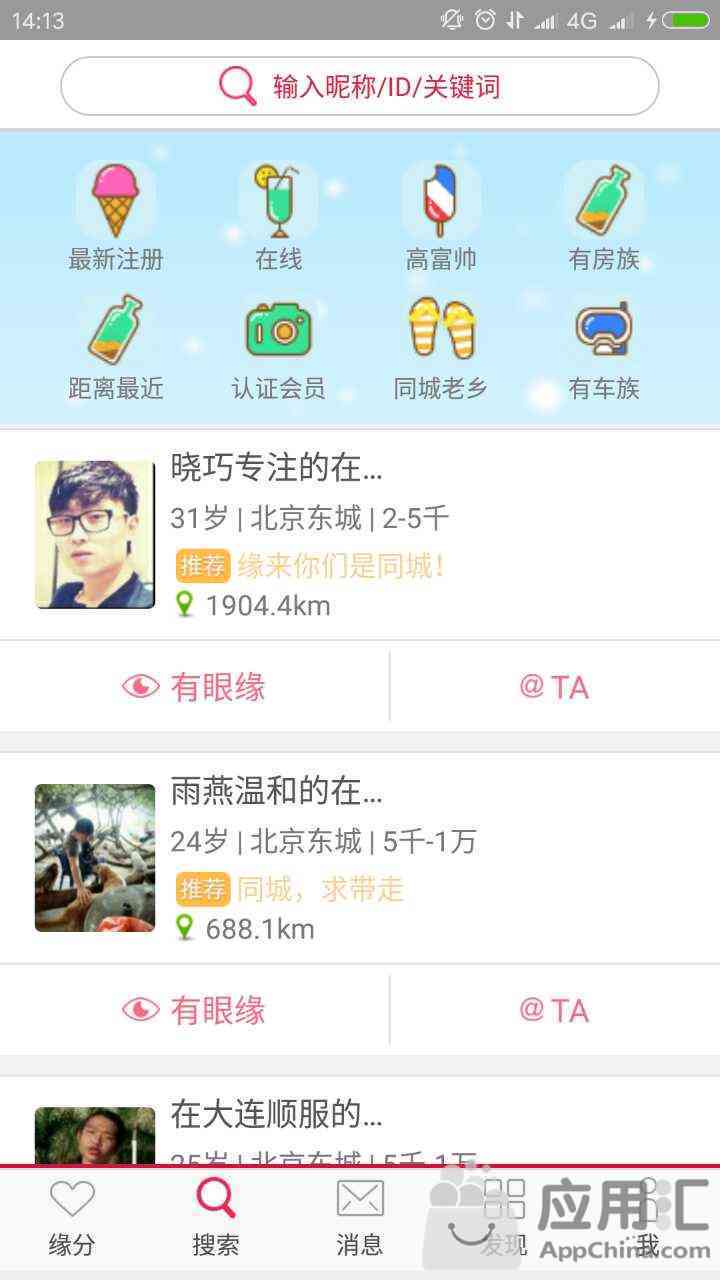The image size is (720, 1280).
Task: Tap @TA under 晓巧专注的在…
Action: pos(554,687)
